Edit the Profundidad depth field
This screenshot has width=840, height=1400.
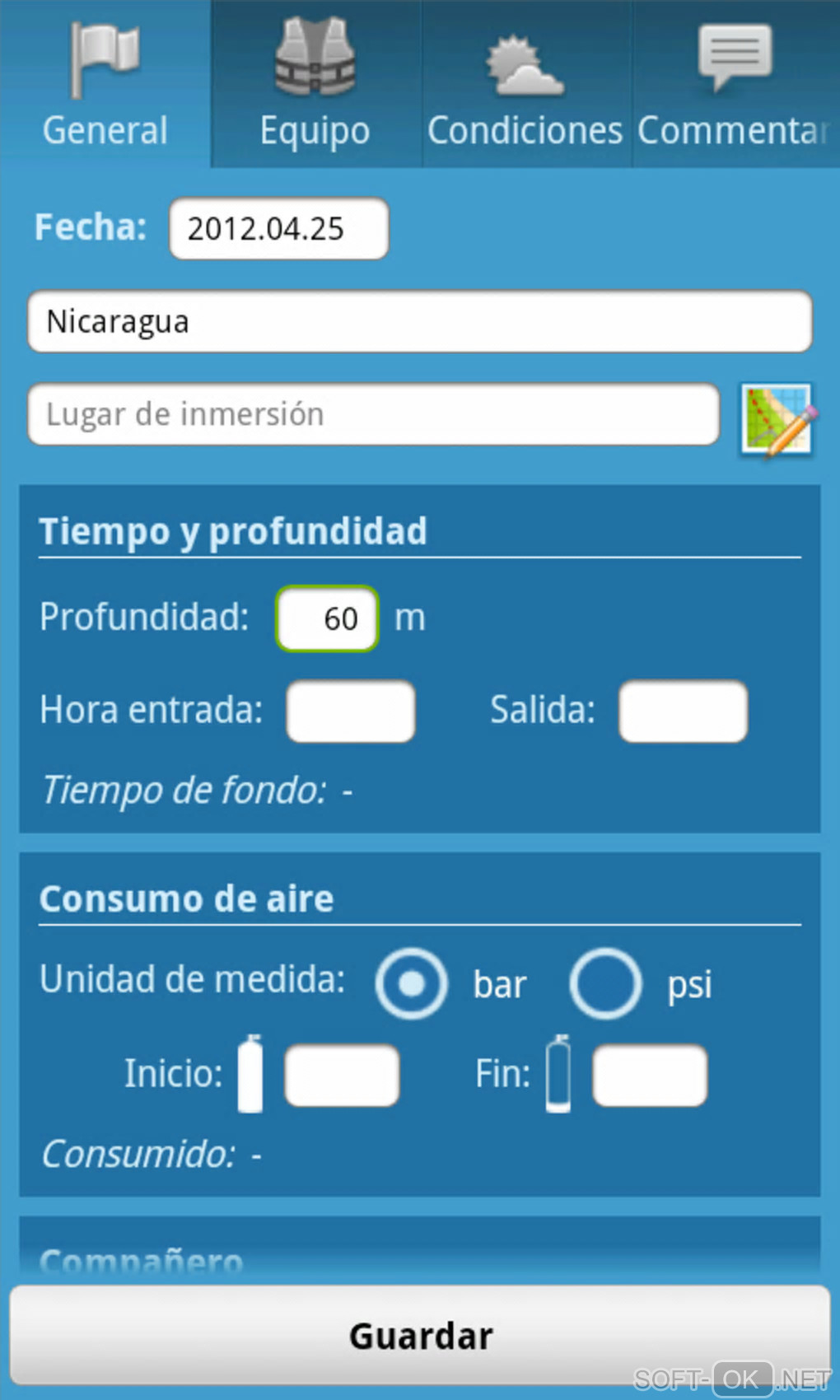coord(327,618)
